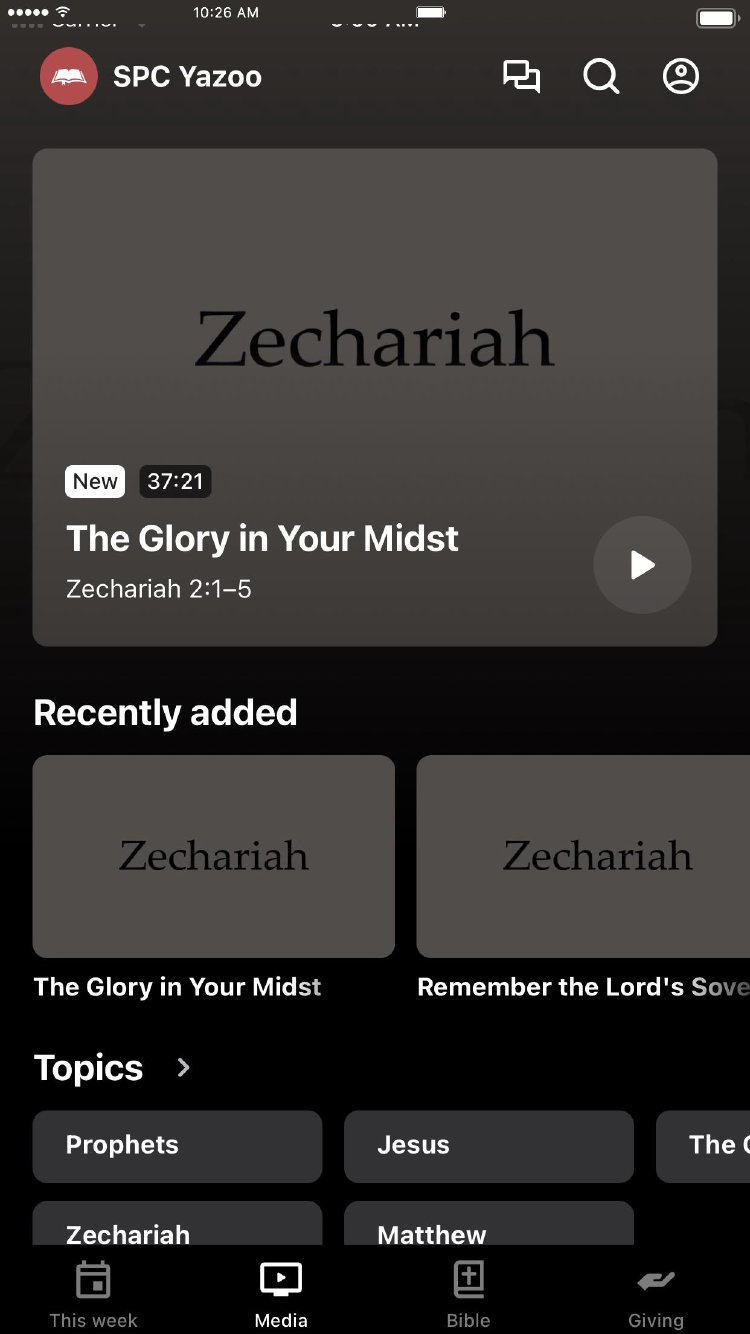
Task: Switch to the Bible tab
Action: (x=468, y=1295)
